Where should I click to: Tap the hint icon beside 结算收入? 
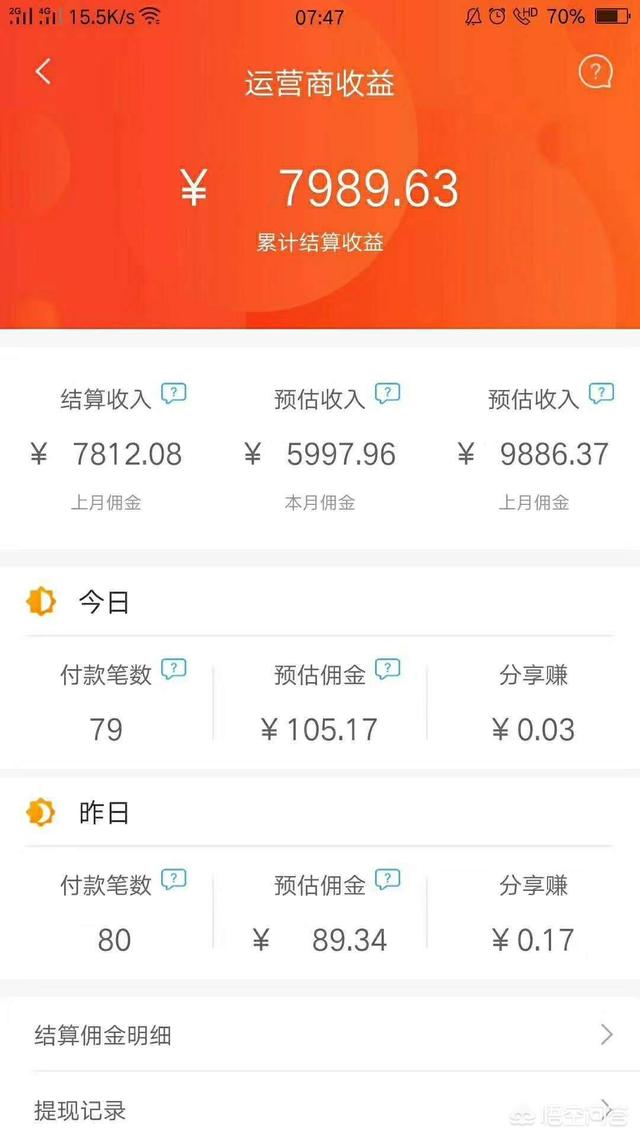(x=174, y=393)
